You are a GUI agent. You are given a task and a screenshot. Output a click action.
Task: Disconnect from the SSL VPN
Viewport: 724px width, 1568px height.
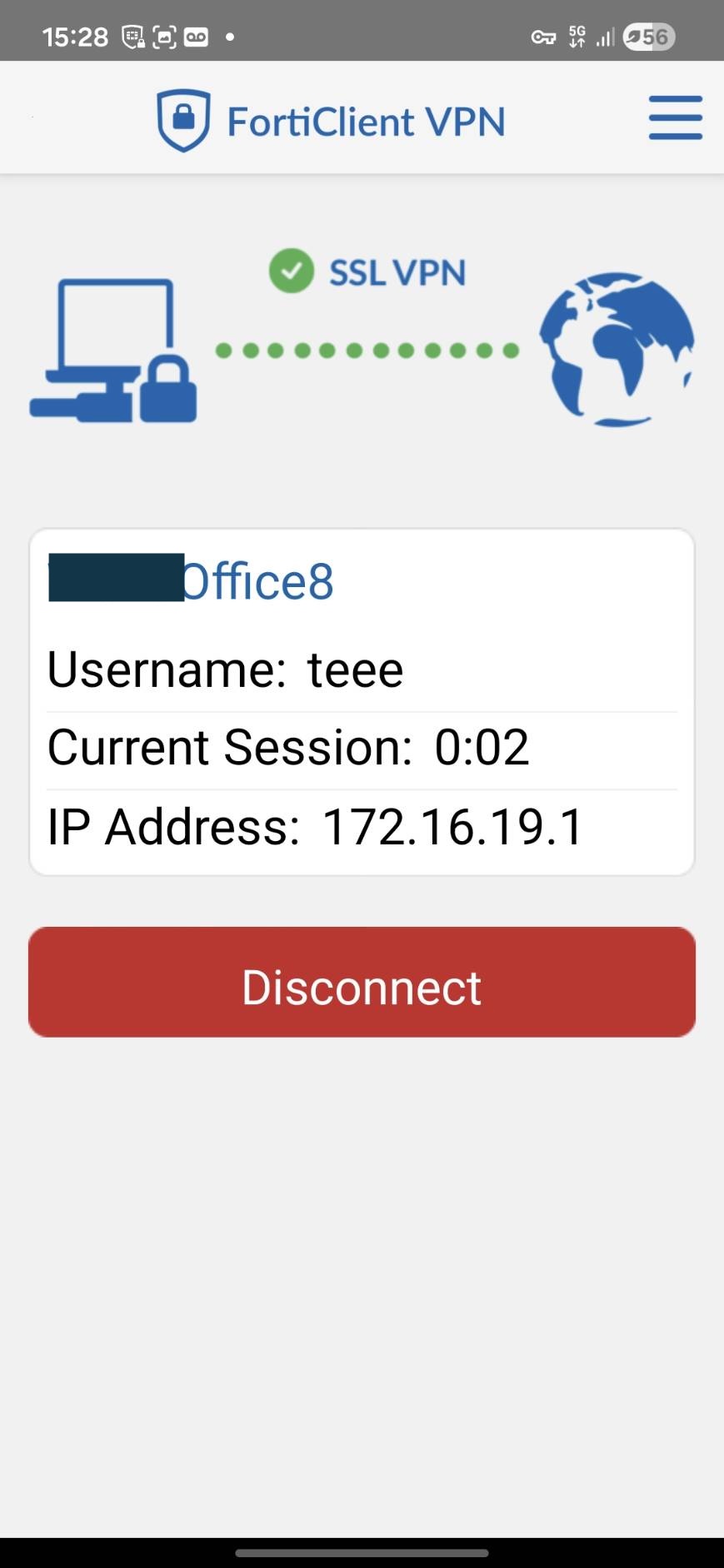(362, 983)
